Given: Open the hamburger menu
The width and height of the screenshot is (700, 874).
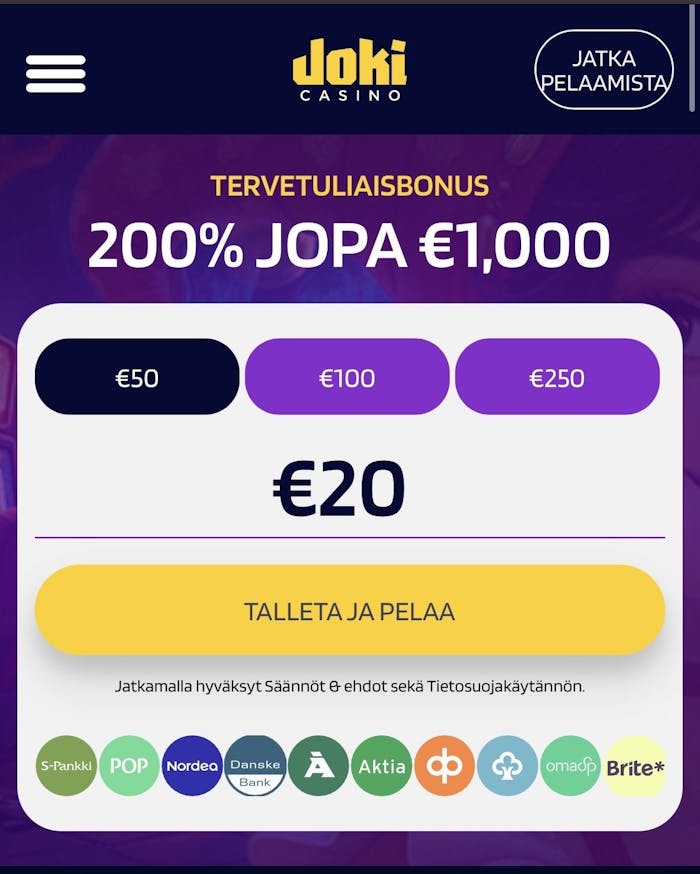Looking at the screenshot, I should 55,73.
